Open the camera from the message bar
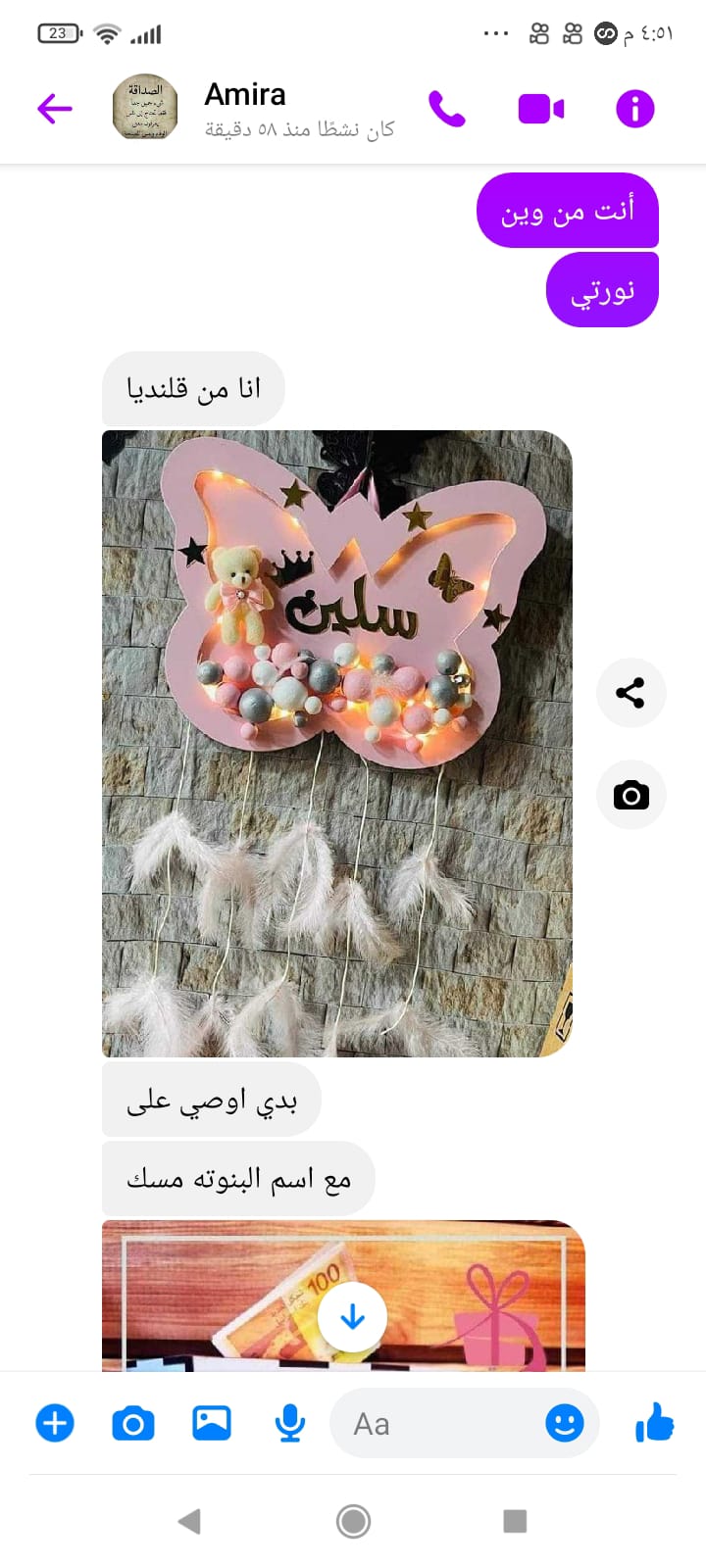The width and height of the screenshot is (706, 1568). pos(133,1423)
